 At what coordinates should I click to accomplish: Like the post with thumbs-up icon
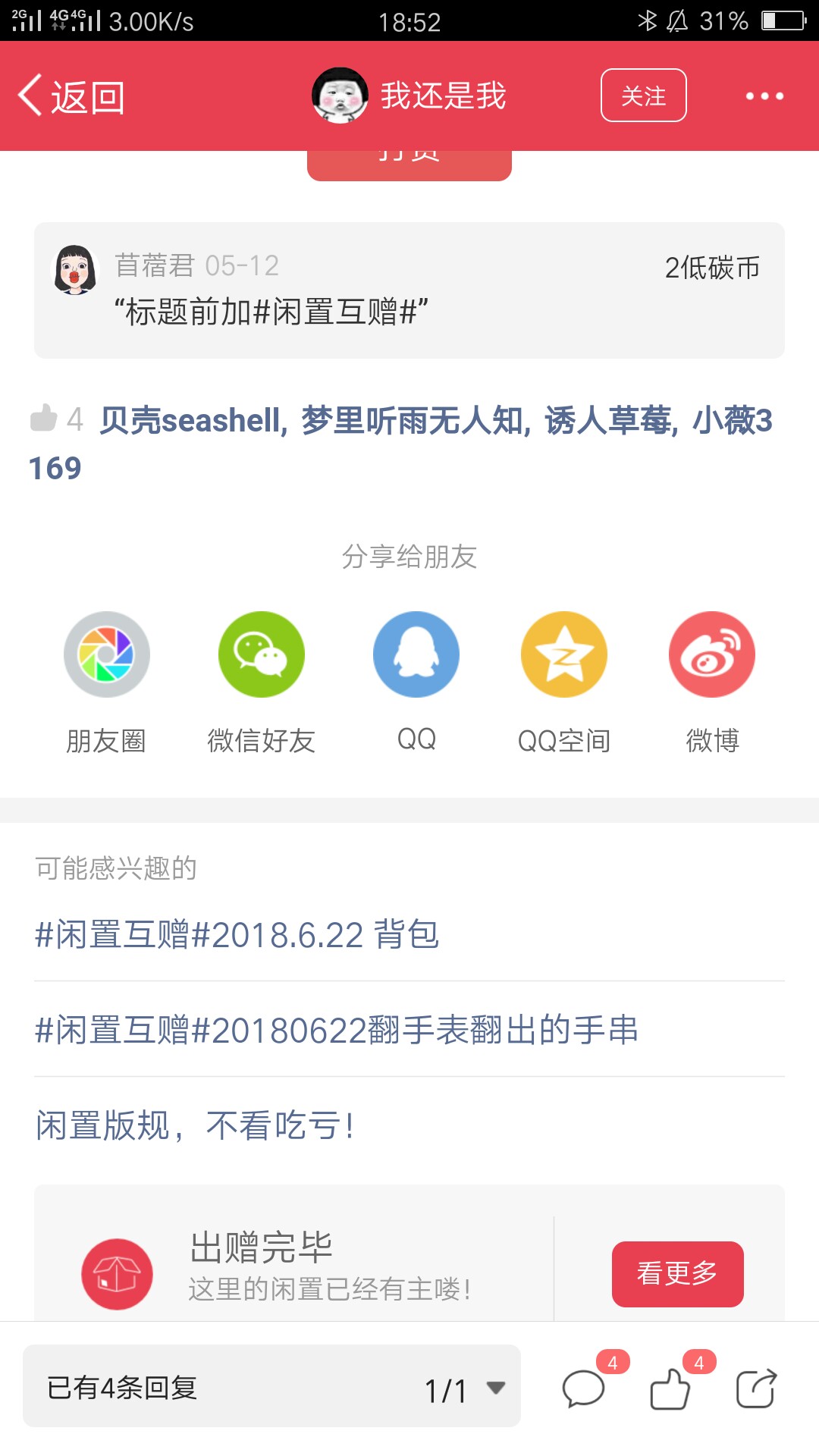[x=670, y=1389]
